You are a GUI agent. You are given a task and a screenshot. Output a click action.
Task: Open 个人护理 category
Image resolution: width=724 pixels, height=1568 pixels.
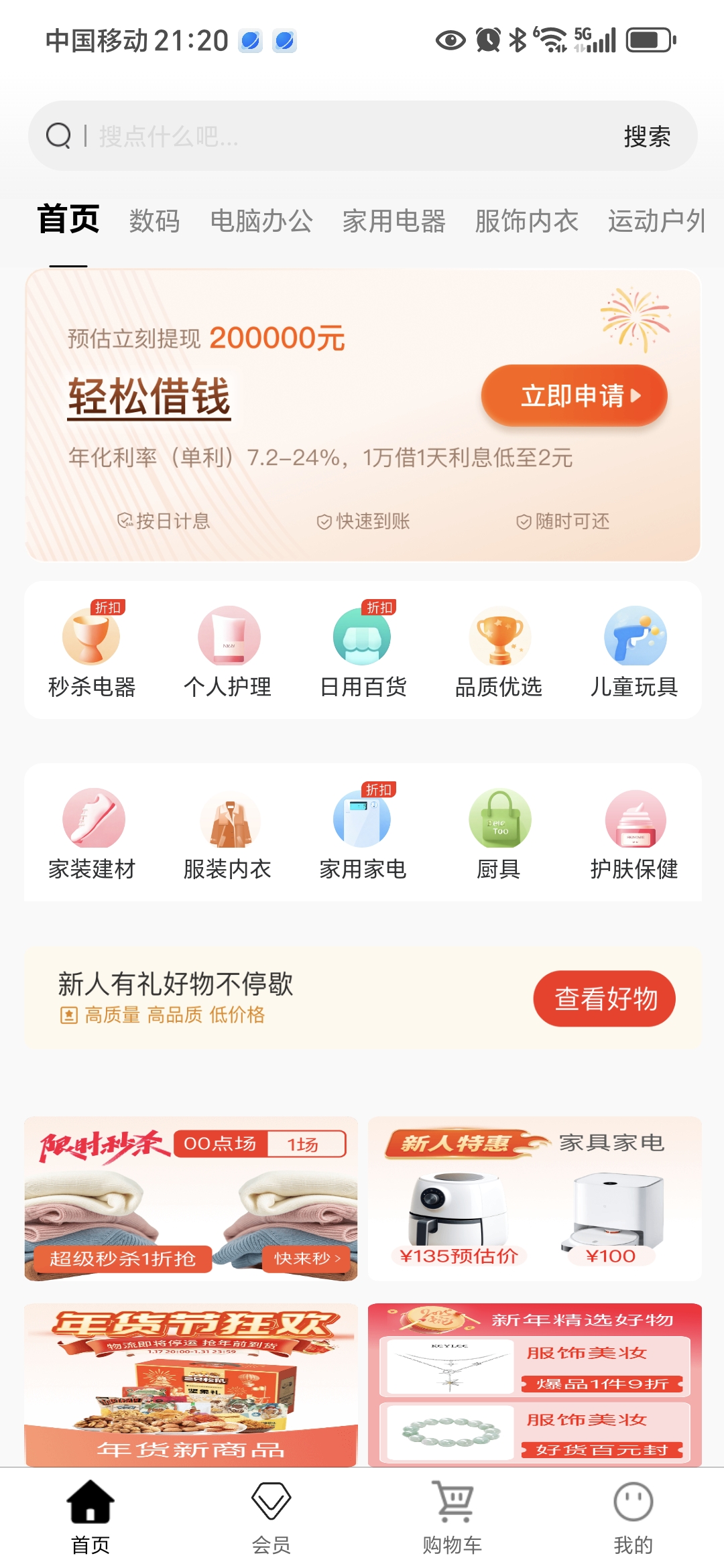(228, 651)
